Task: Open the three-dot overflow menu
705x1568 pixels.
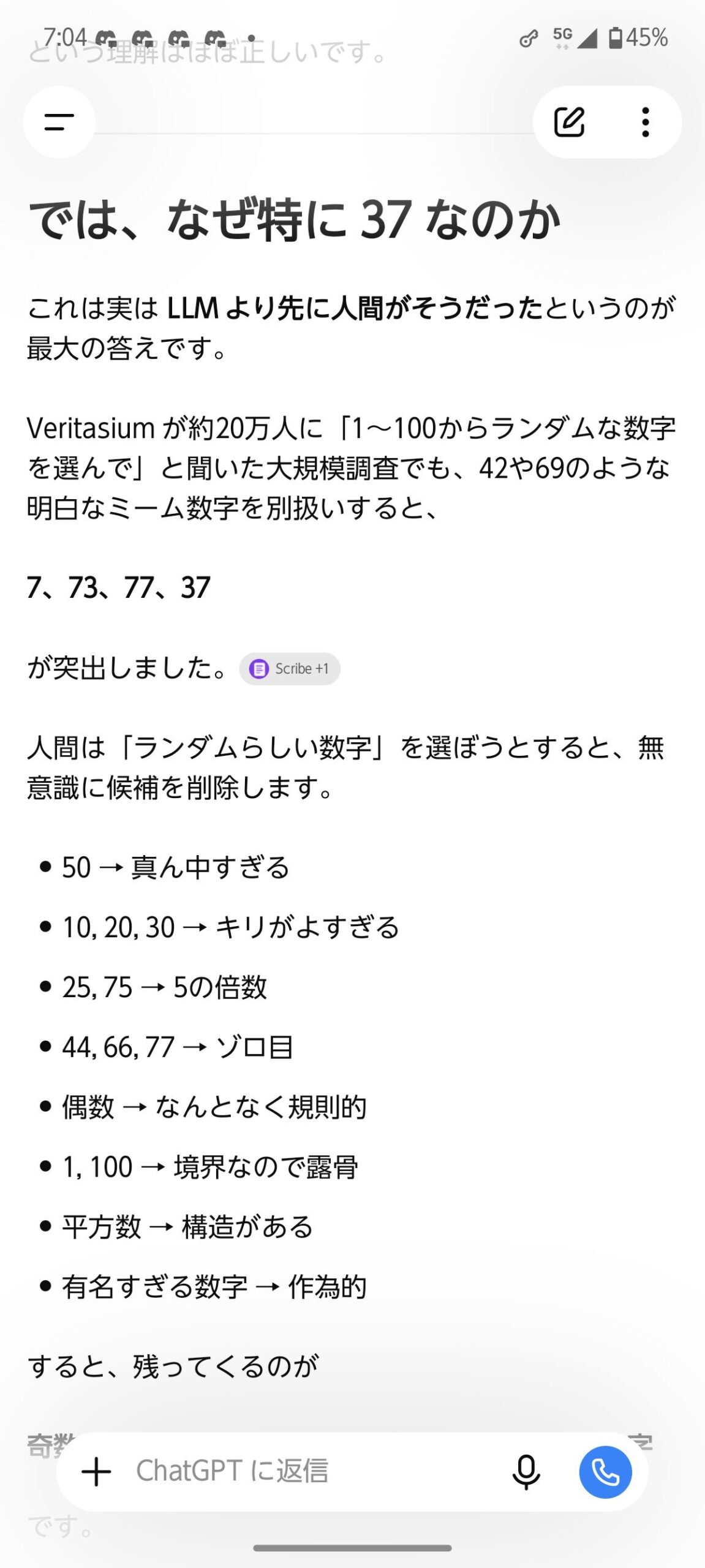Action: point(645,122)
